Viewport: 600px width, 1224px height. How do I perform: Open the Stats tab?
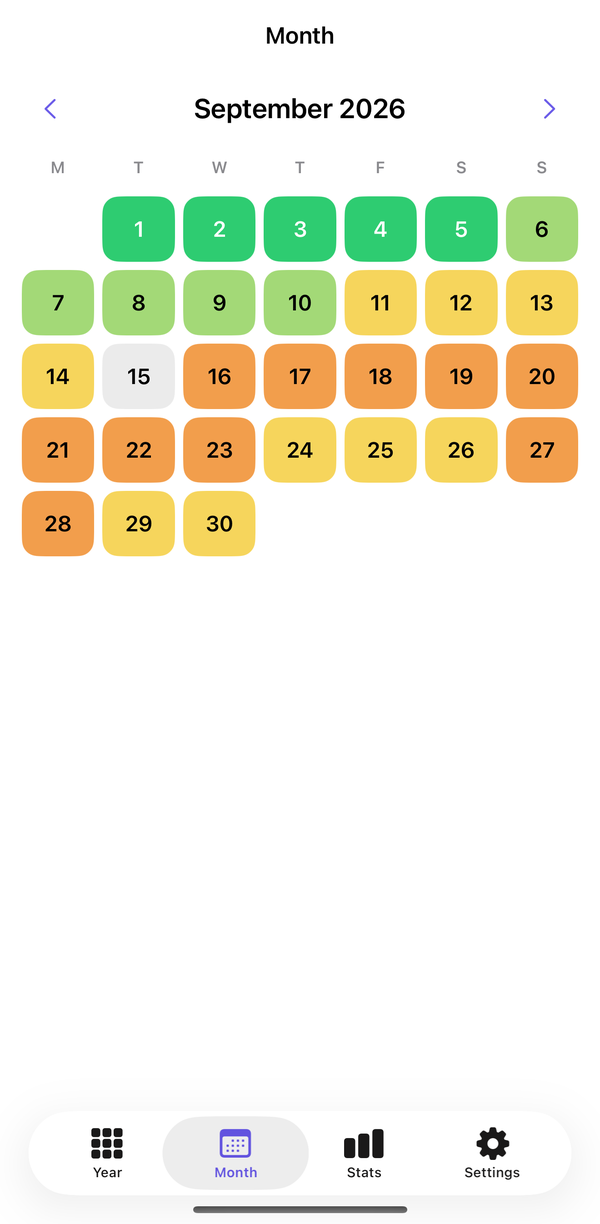pyautogui.click(x=364, y=1153)
